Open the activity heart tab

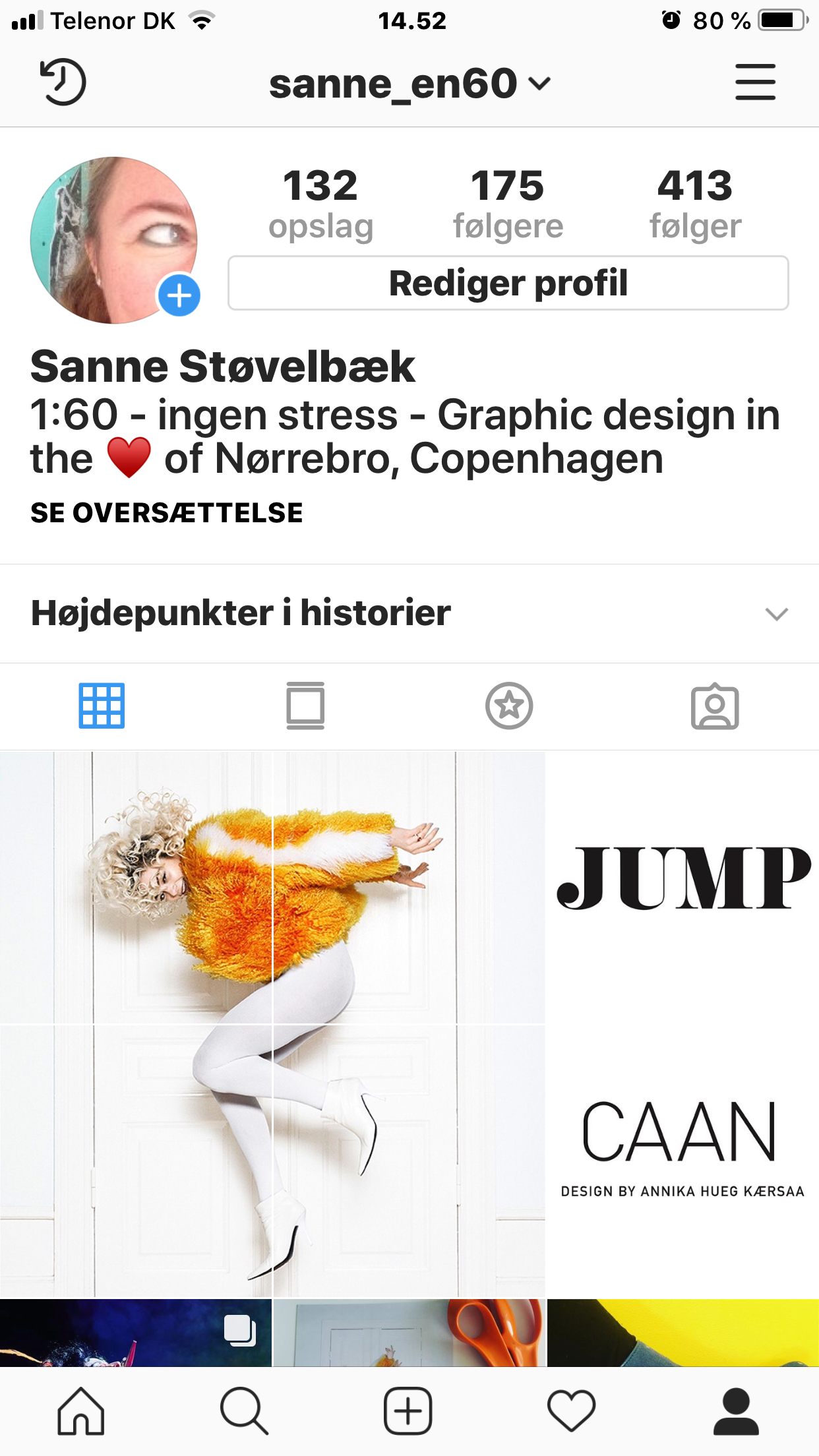coord(571,1411)
